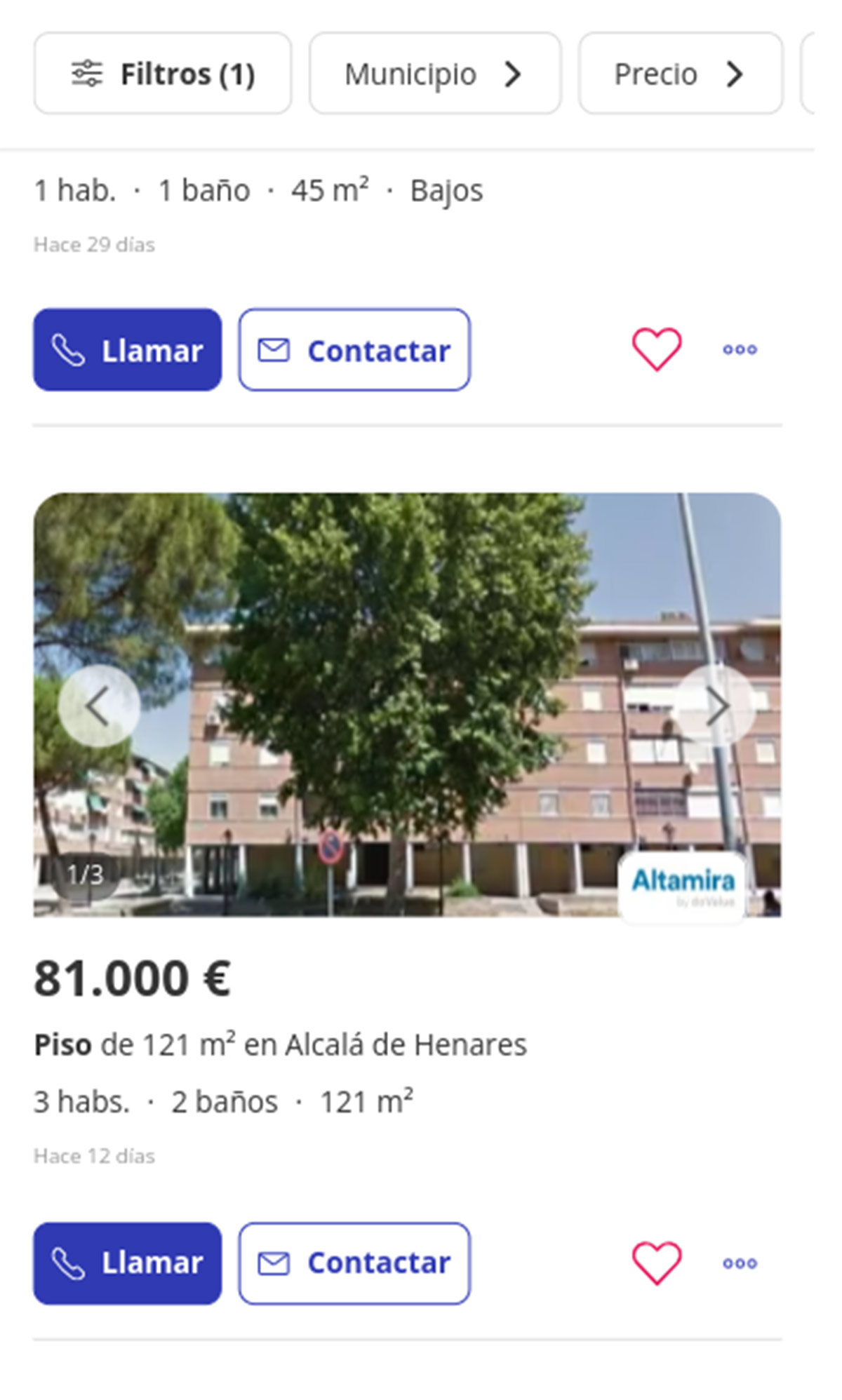Expand the Municipio filter

435,74
